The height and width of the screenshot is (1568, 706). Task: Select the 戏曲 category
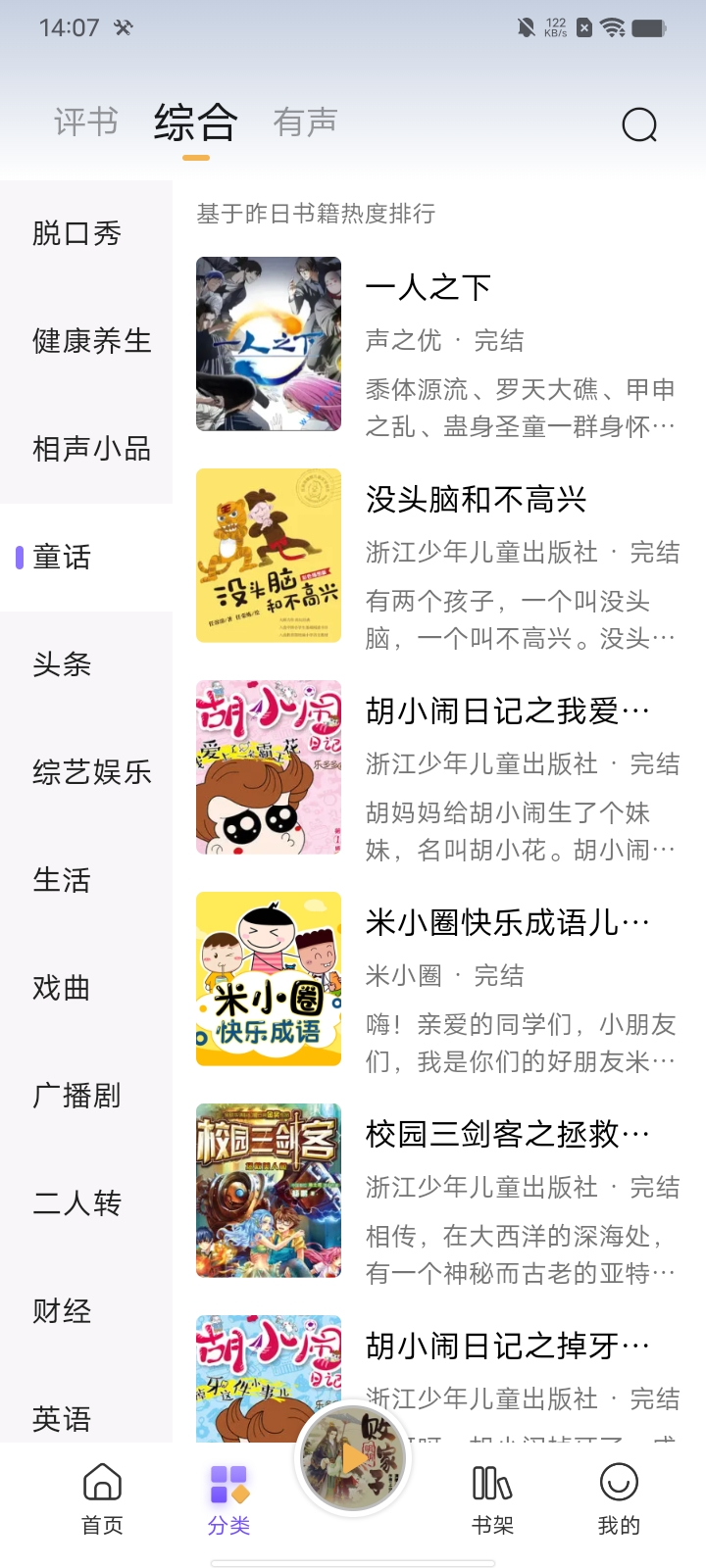tap(62, 988)
